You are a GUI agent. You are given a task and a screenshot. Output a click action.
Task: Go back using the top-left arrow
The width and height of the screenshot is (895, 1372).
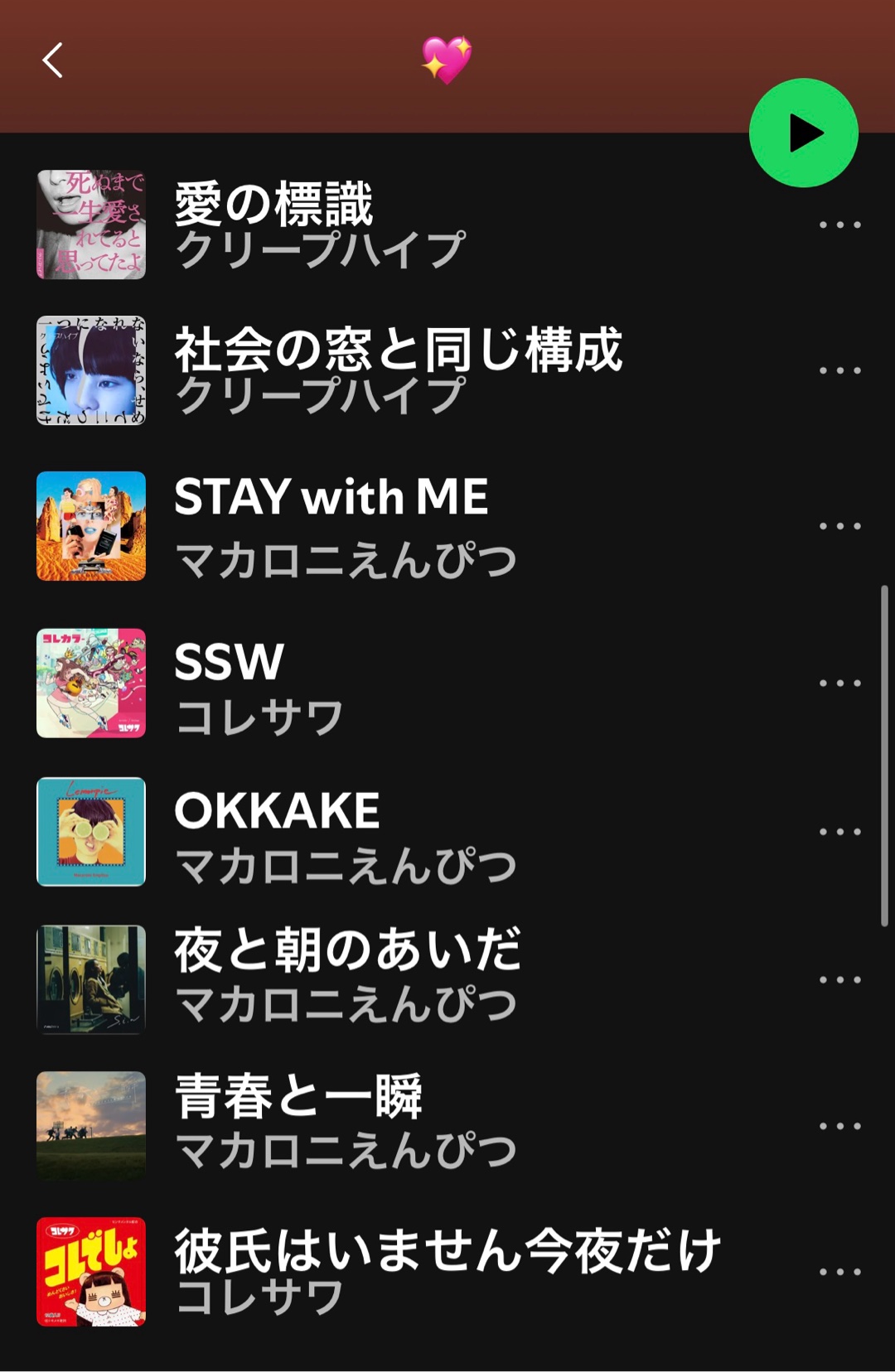[x=53, y=60]
